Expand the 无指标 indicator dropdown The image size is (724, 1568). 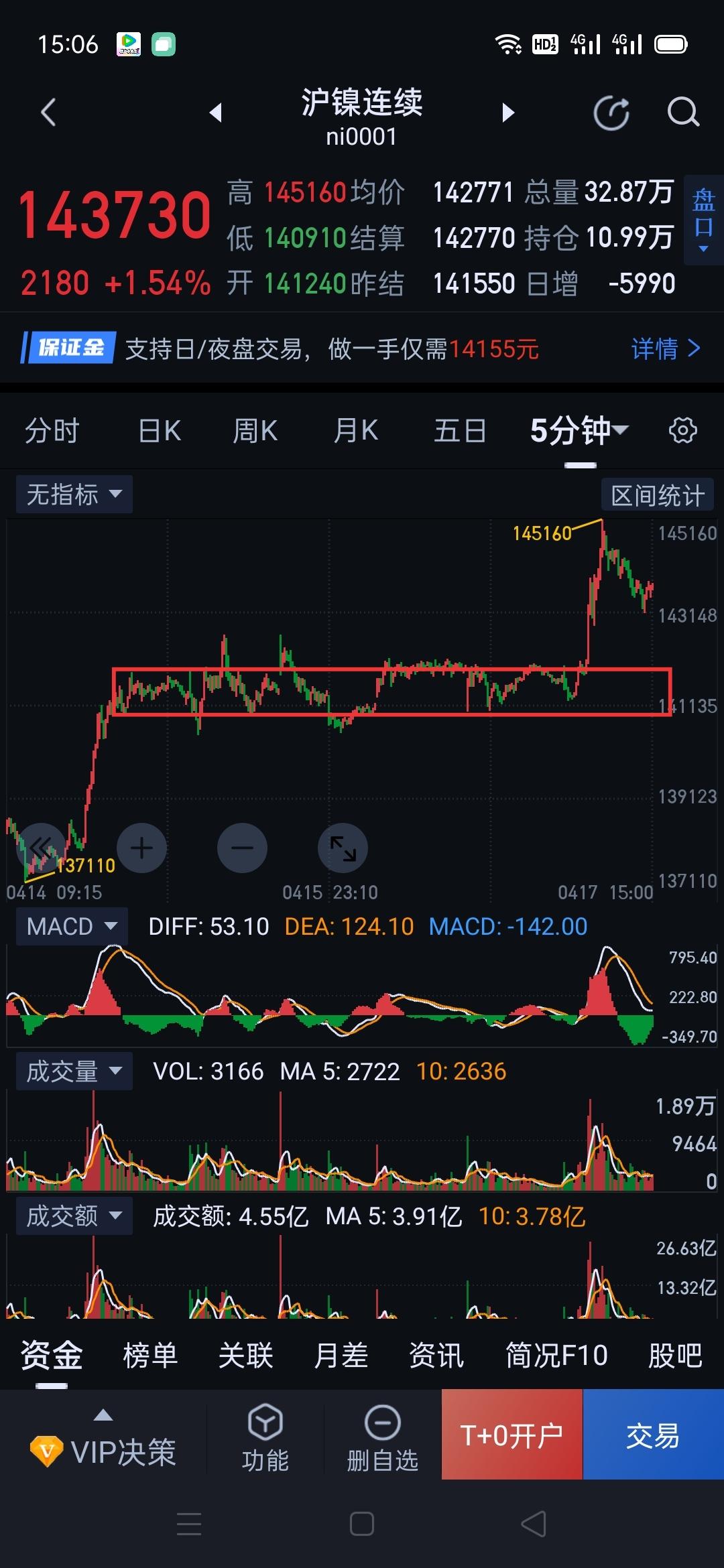pyautogui.click(x=73, y=494)
